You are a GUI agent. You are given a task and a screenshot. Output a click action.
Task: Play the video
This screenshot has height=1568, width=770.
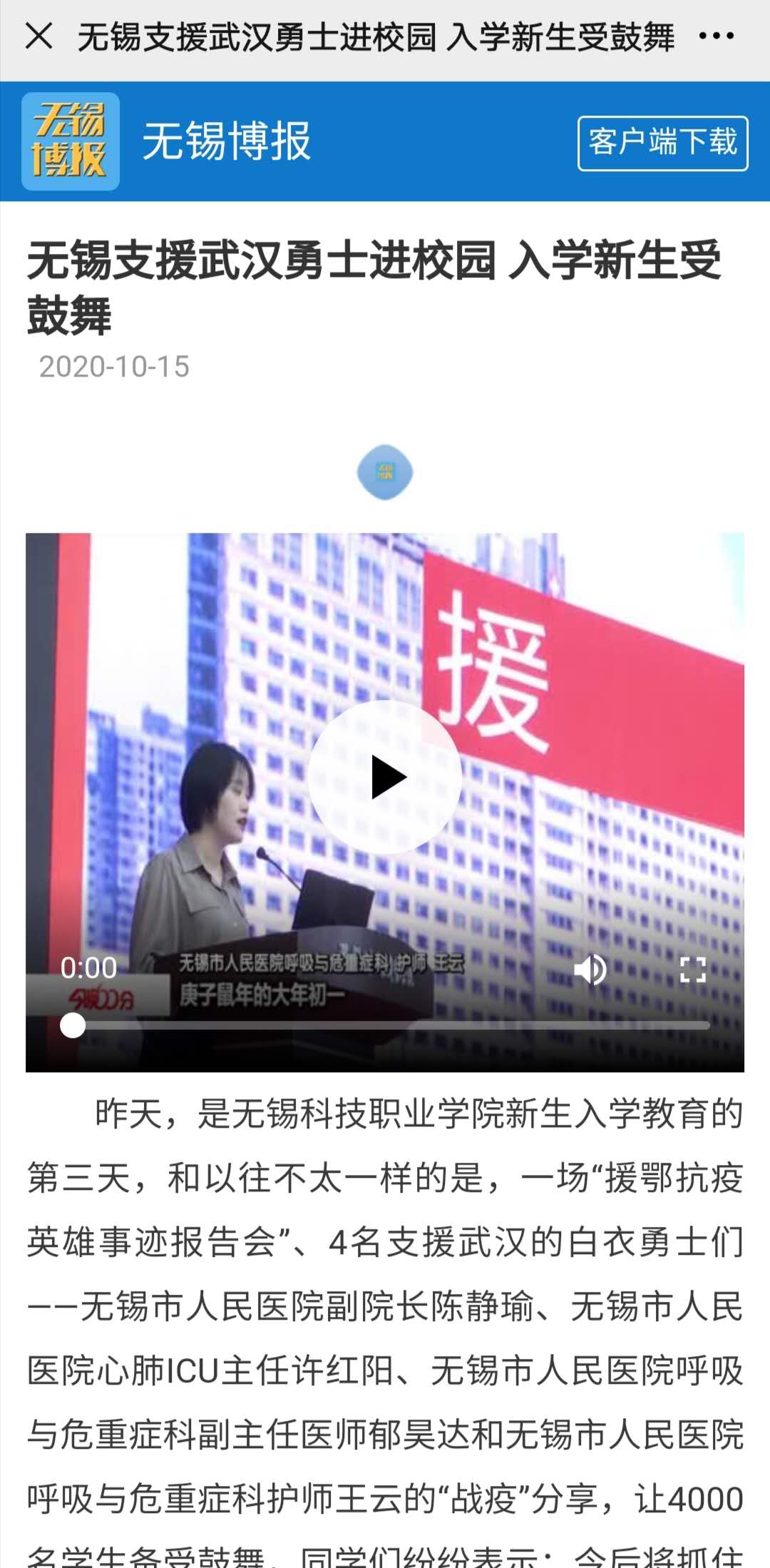click(x=386, y=777)
